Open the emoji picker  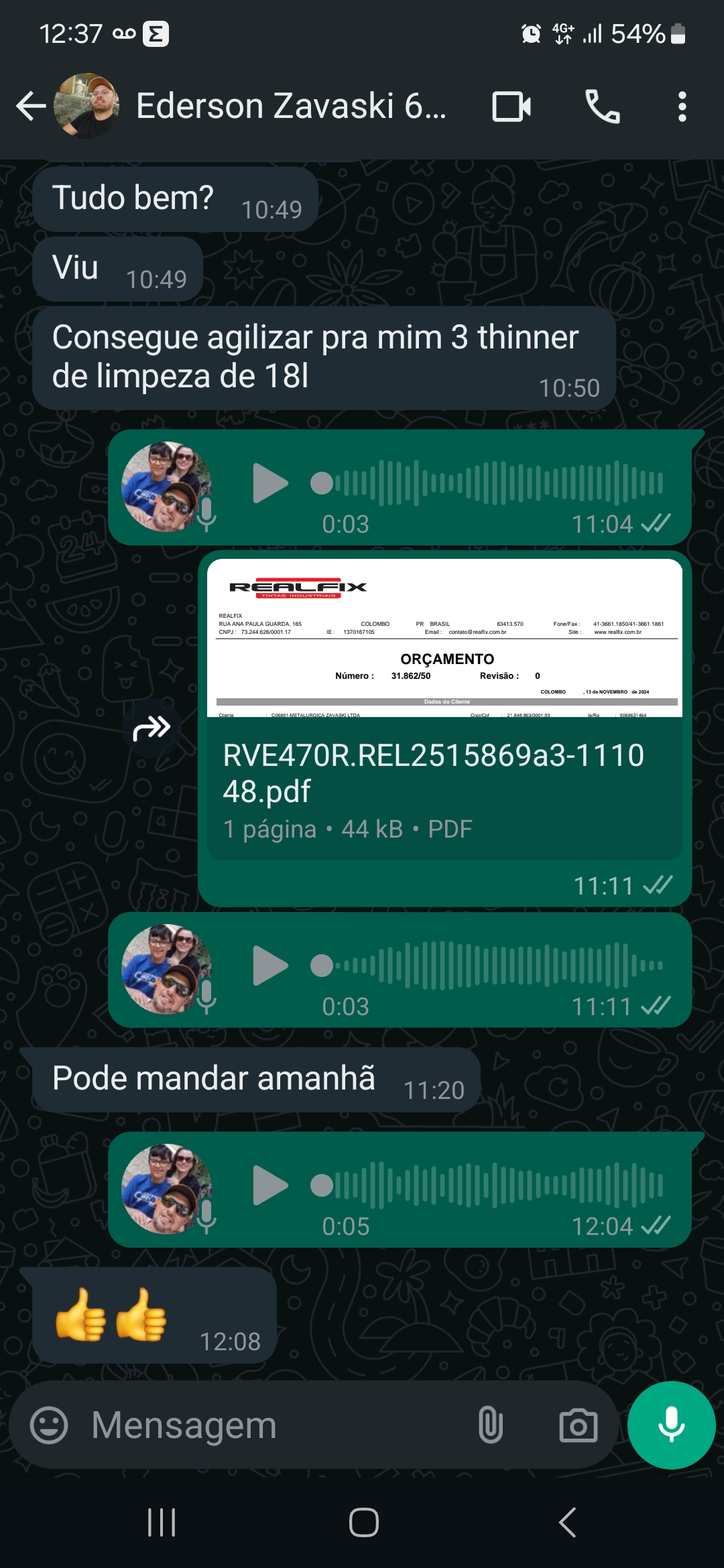pyautogui.click(x=50, y=1425)
